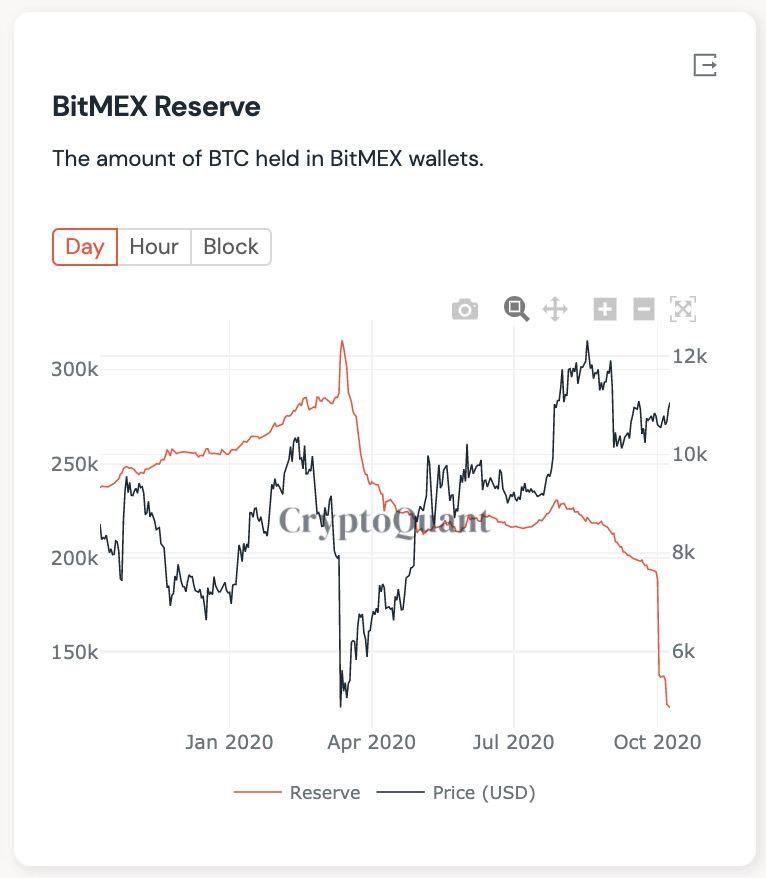Enable the Day time resolution option
Image resolution: width=766 pixels, height=878 pixels.
click(84, 246)
